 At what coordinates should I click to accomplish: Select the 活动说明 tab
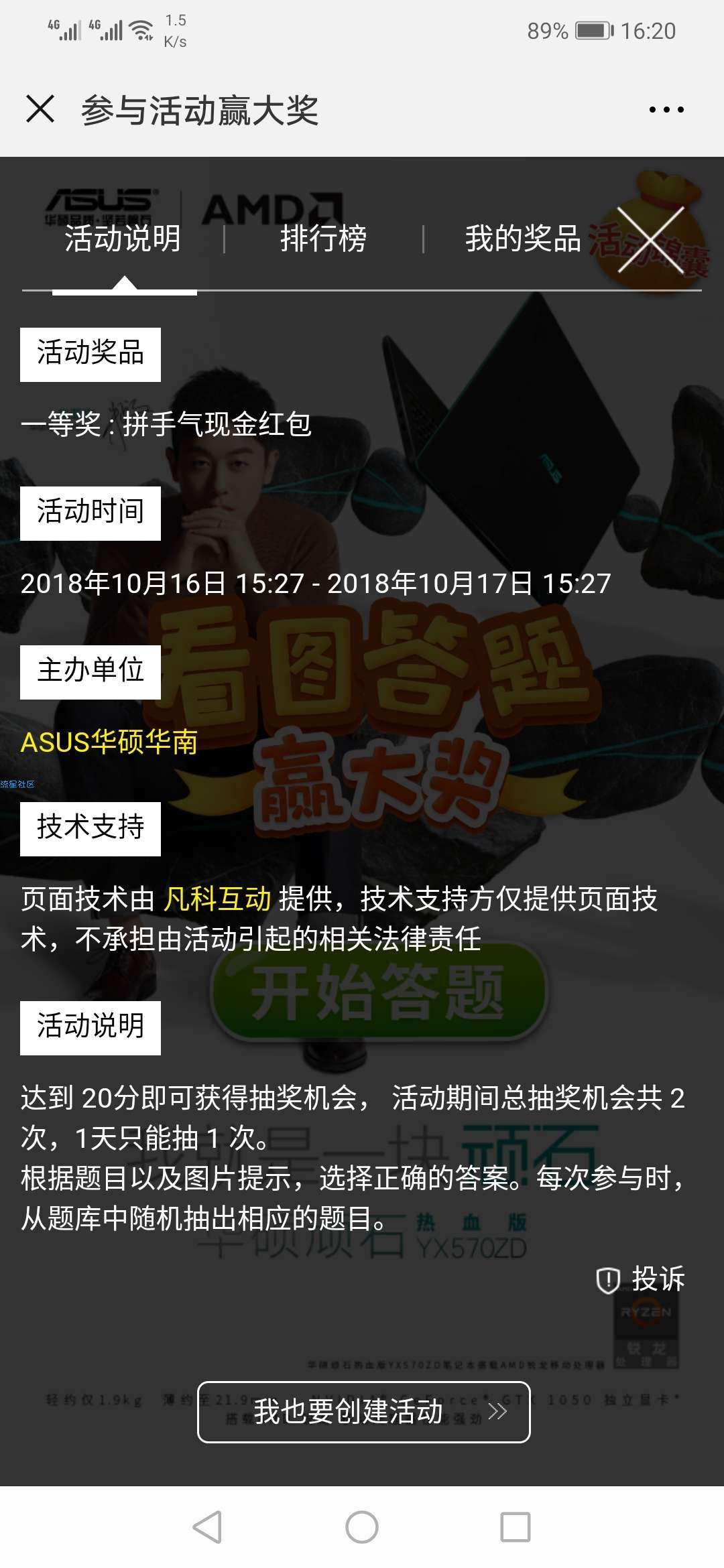click(123, 239)
